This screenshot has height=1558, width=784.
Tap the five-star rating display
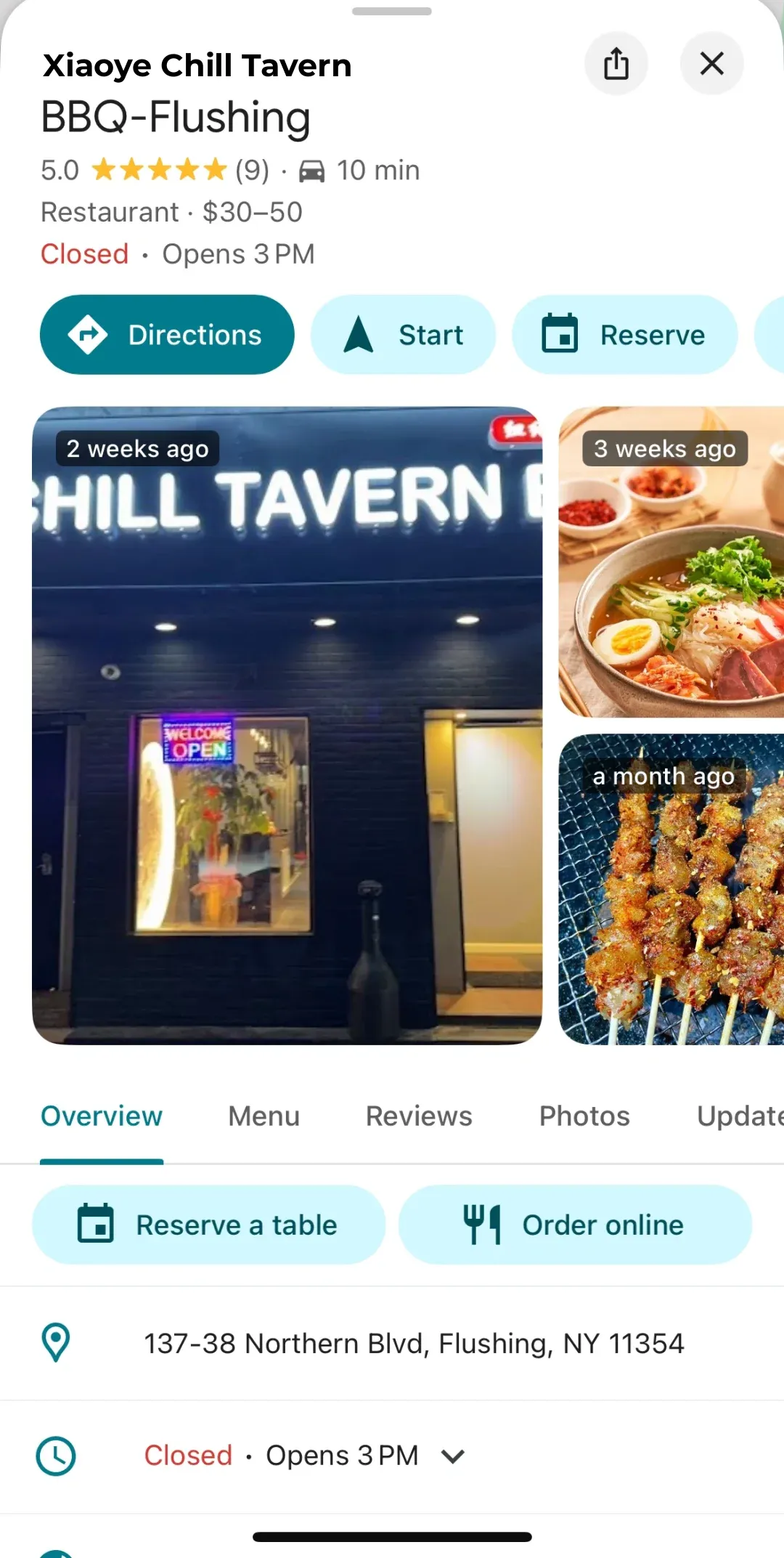158,169
